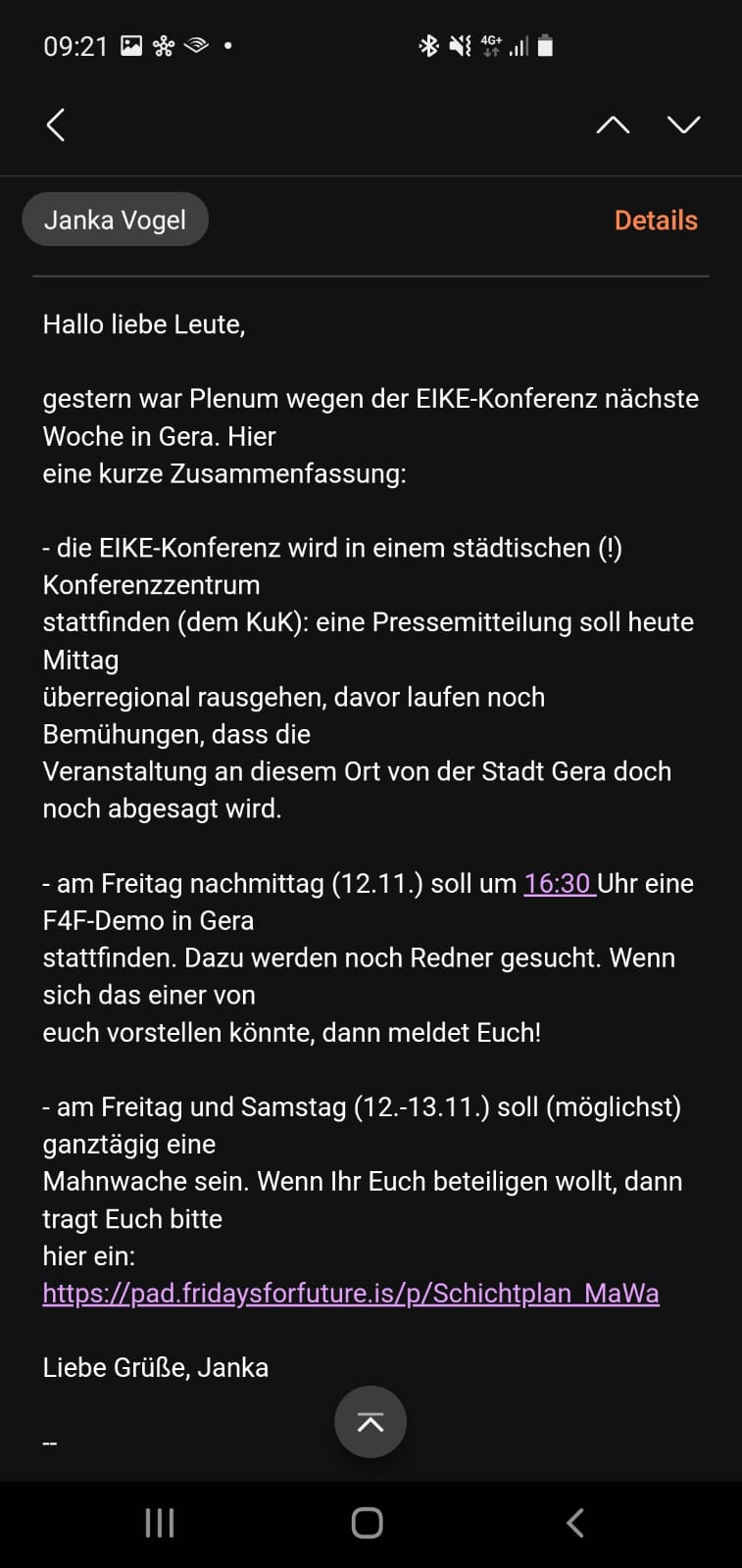Image resolution: width=742 pixels, height=1568 pixels.
Task: Go to the home screen
Action: (368, 1522)
